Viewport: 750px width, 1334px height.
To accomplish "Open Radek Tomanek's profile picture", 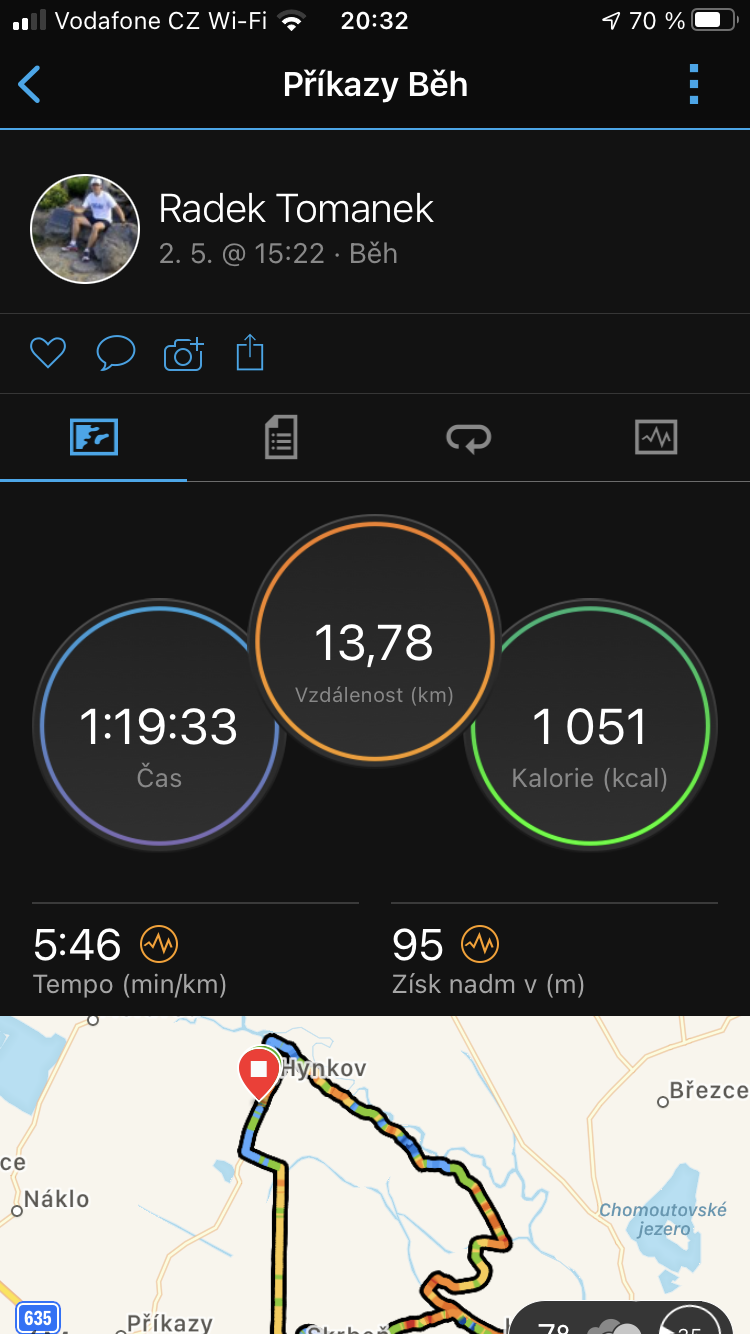I will pyautogui.click(x=85, y=229).
